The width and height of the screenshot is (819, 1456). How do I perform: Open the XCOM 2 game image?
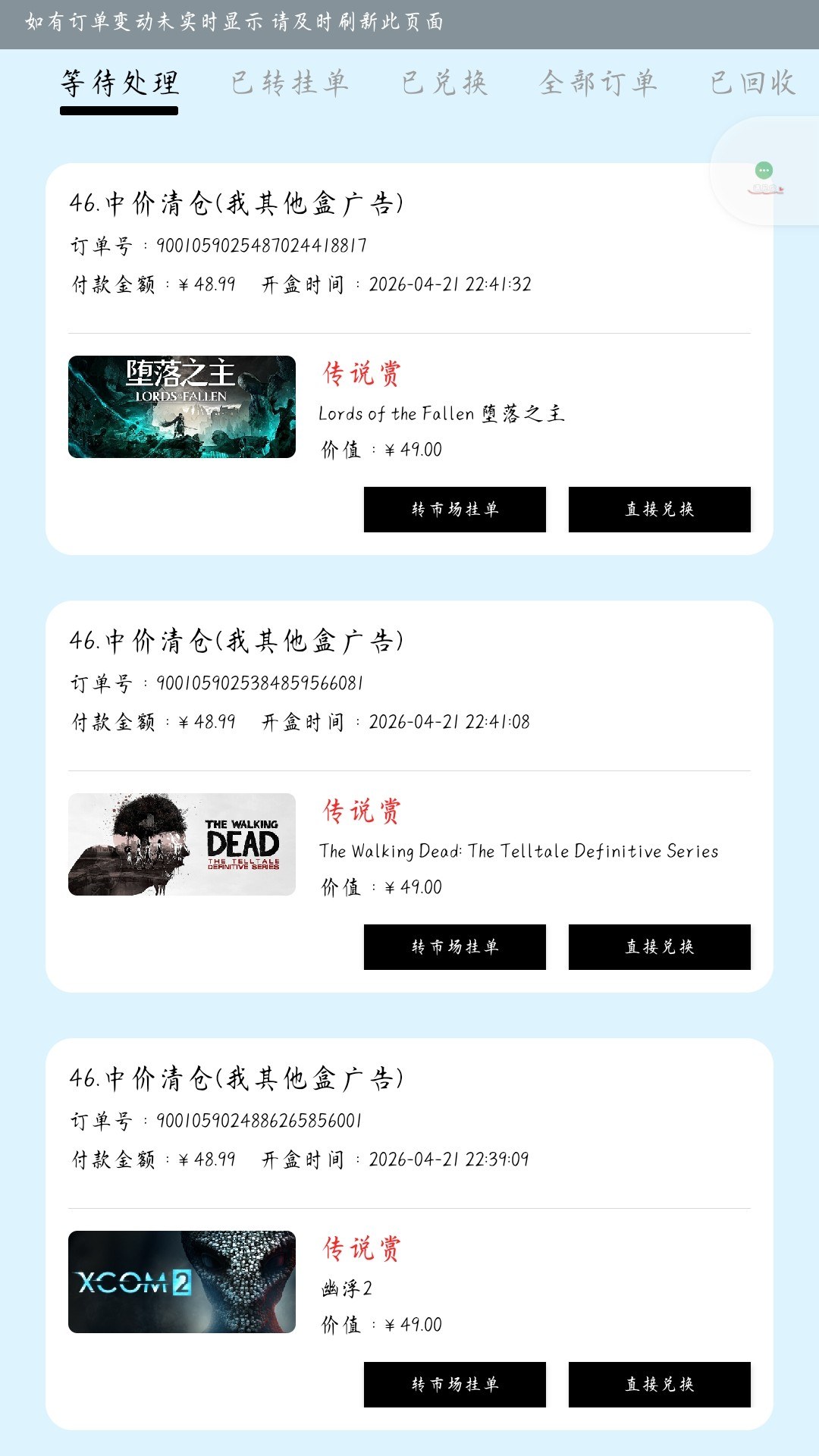tap(182, 1282)
